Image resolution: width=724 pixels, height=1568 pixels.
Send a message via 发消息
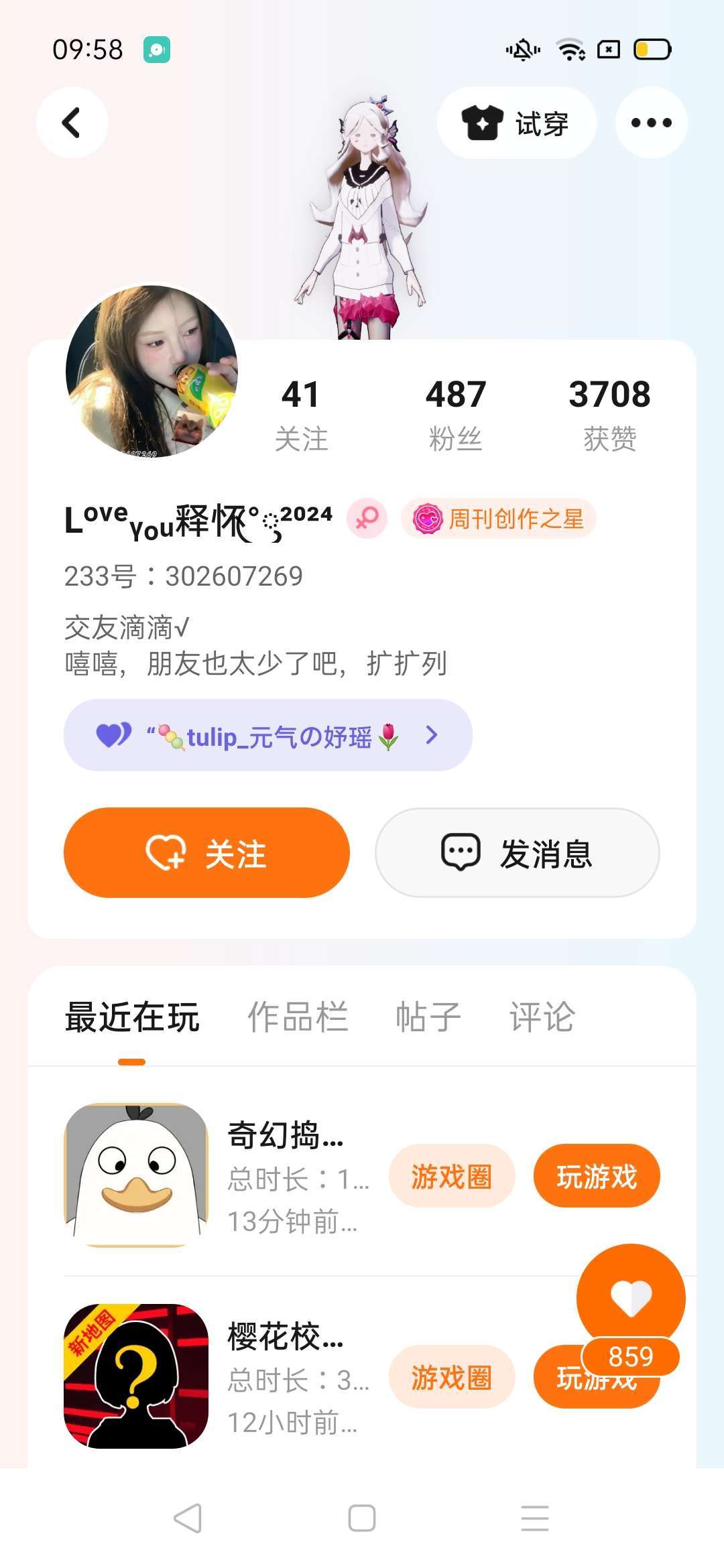click(517, 853)
